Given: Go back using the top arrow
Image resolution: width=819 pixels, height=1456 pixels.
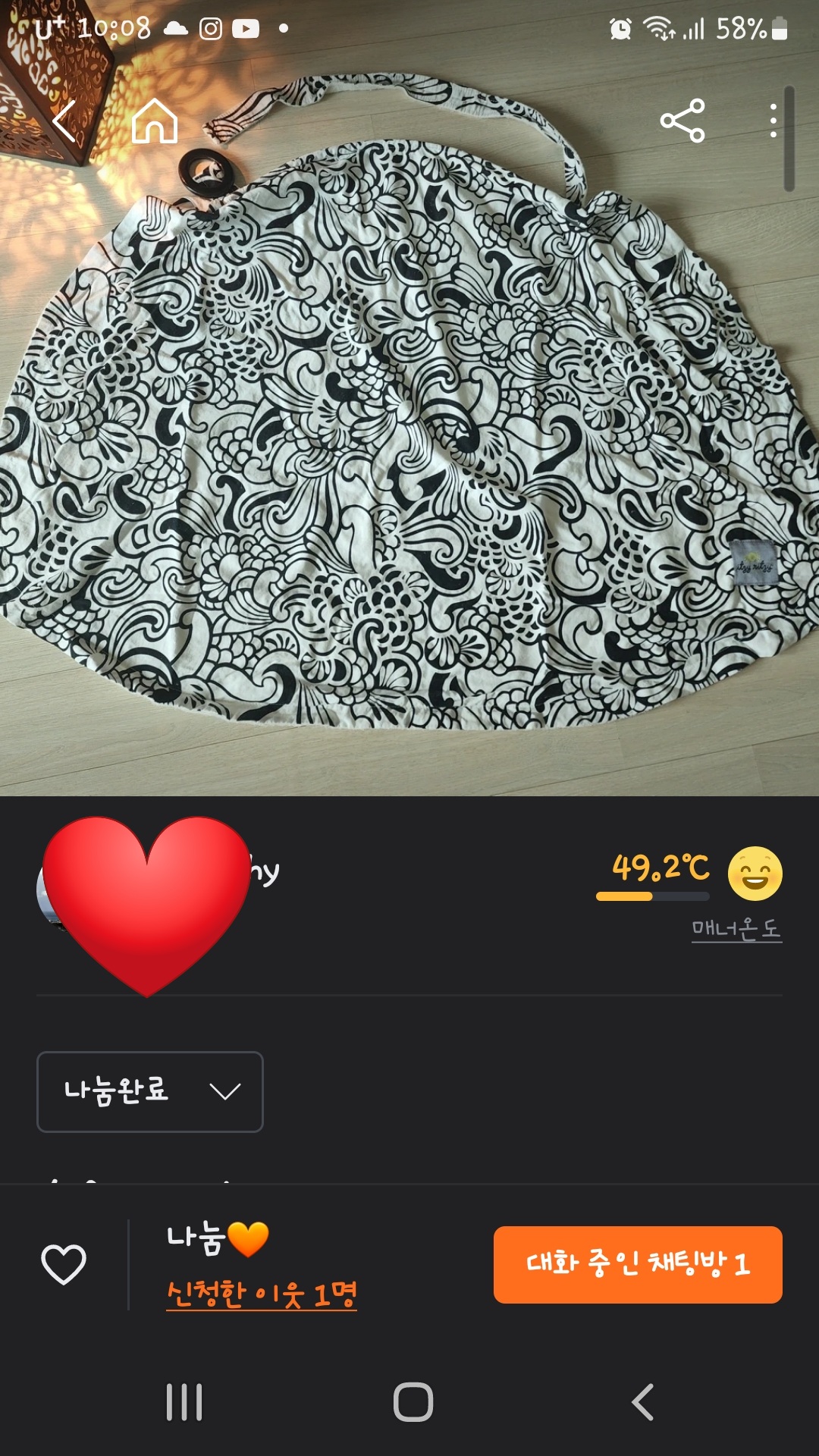Looking at the screenshot, I should click(65, 121).
